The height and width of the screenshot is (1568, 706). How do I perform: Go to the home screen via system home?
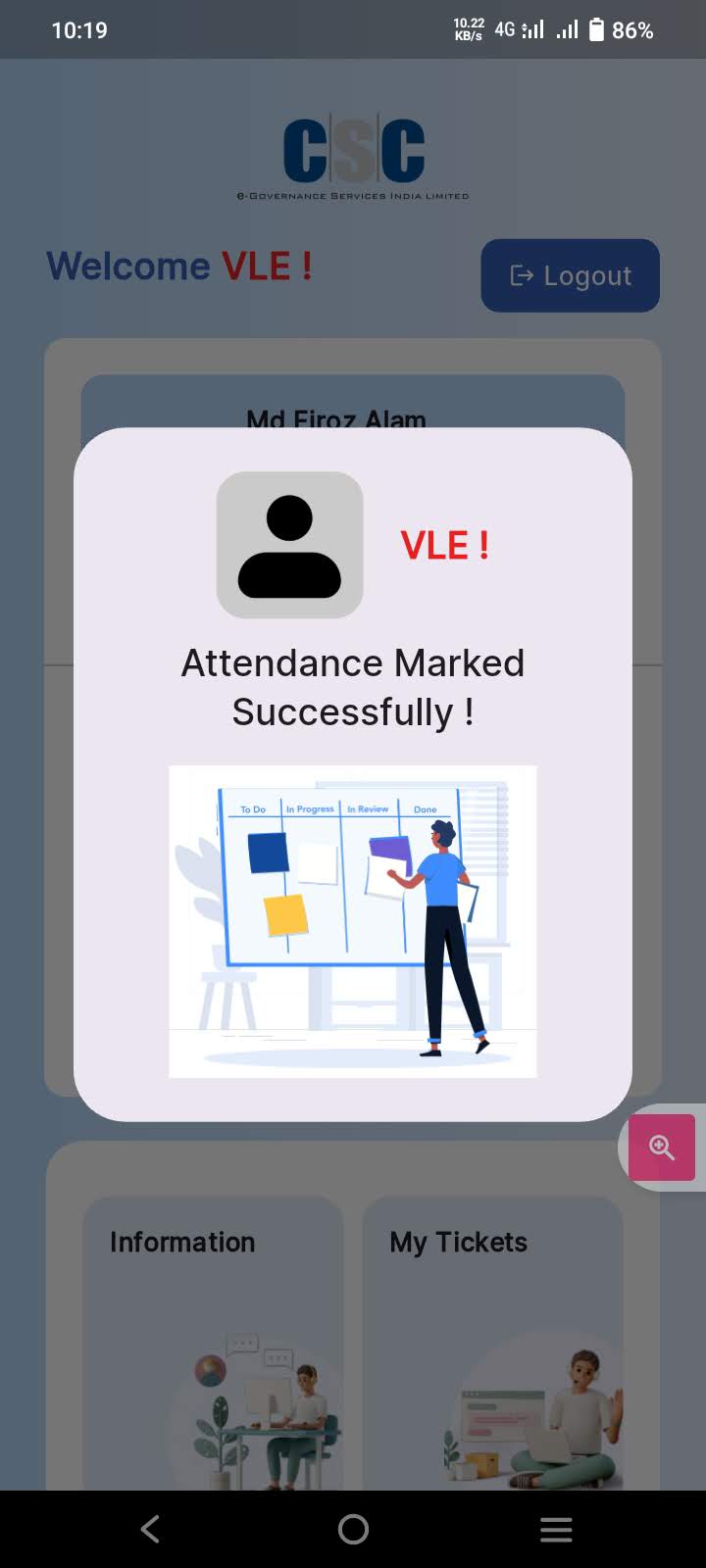point(353,1529)
